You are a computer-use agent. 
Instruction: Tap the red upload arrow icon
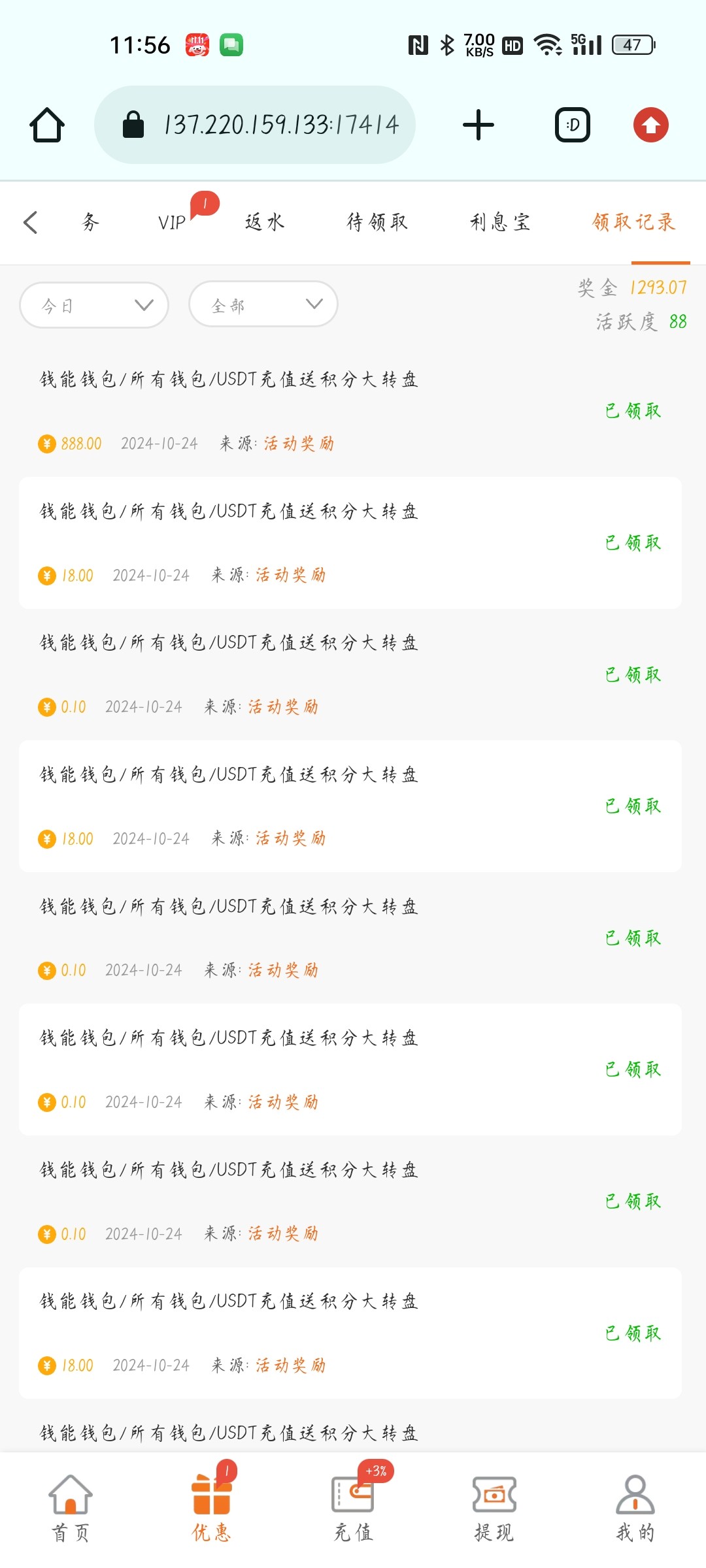[x=651, y=125]
